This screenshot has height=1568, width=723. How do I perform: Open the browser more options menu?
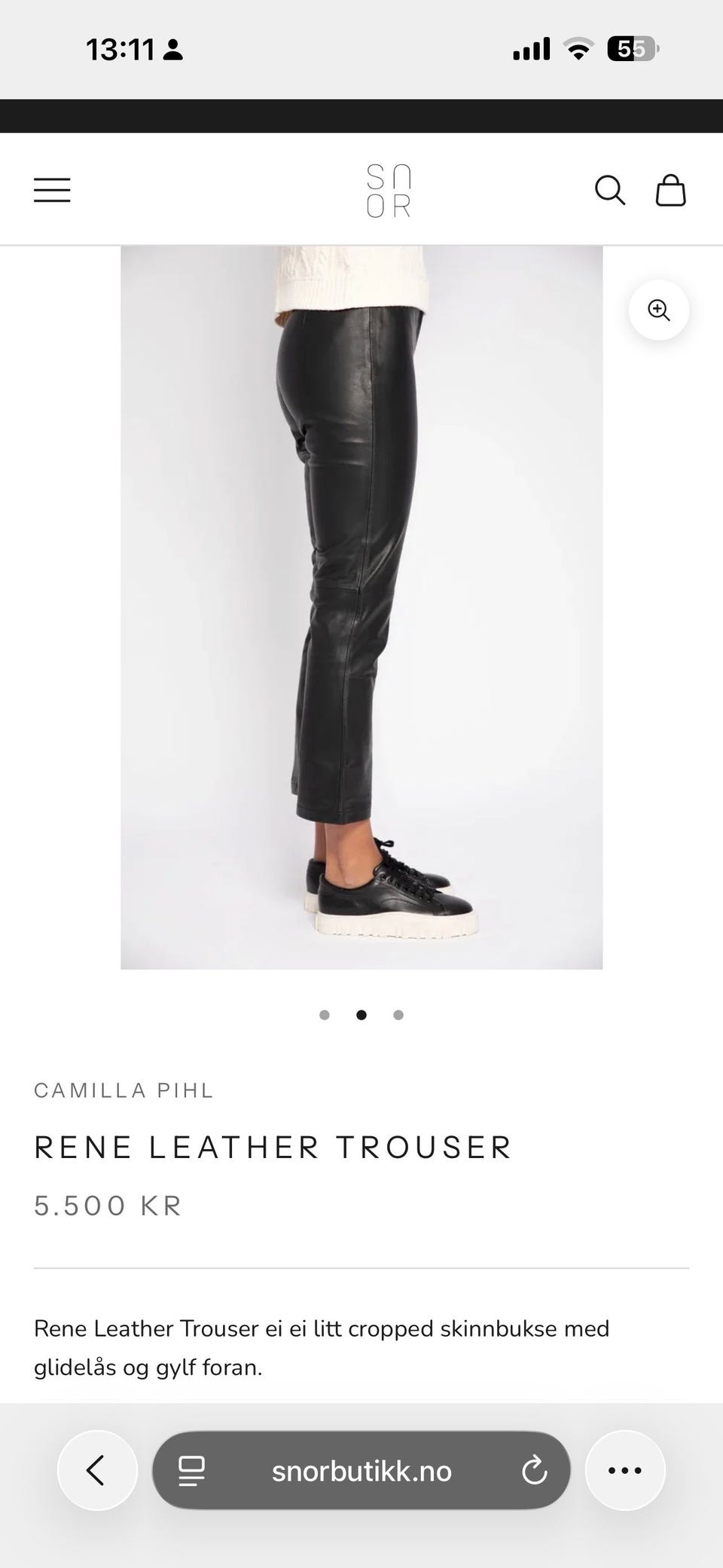click(x=625, y=1470)
